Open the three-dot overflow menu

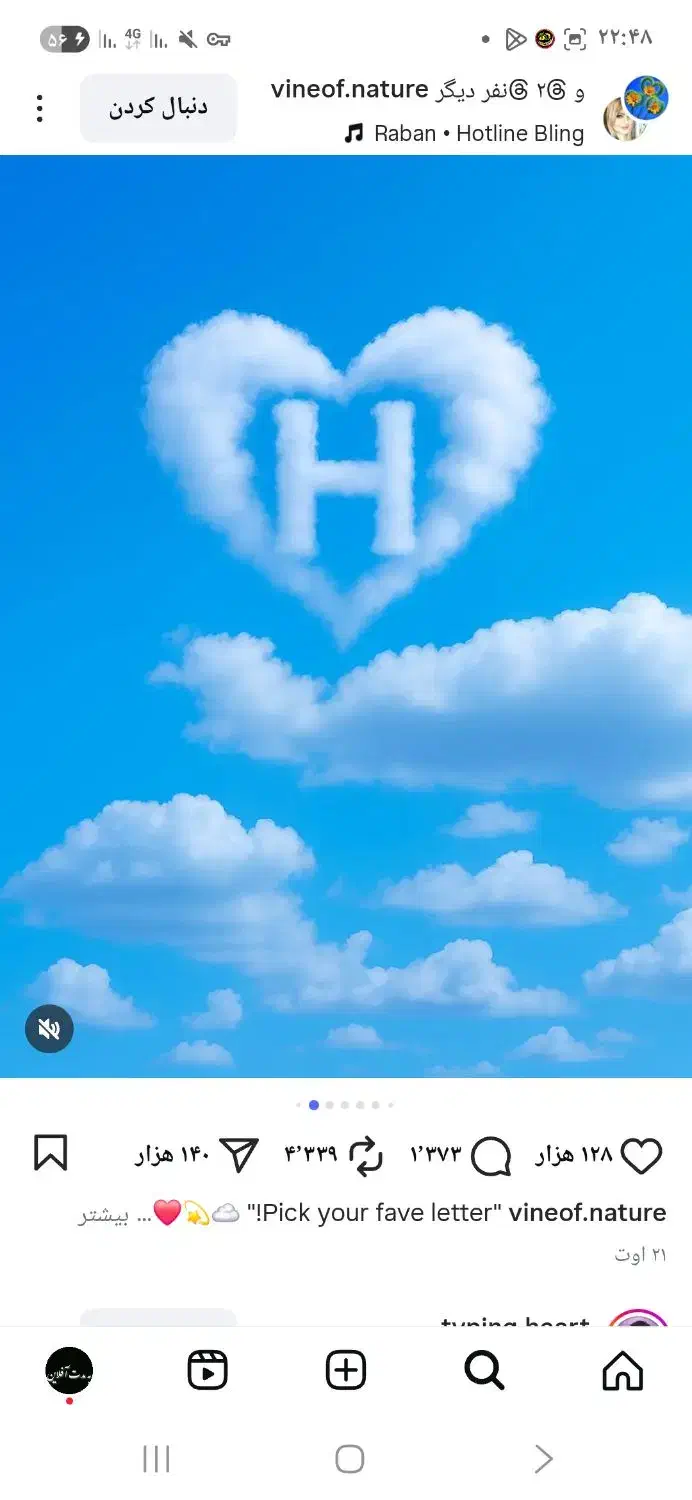point(39,108)
